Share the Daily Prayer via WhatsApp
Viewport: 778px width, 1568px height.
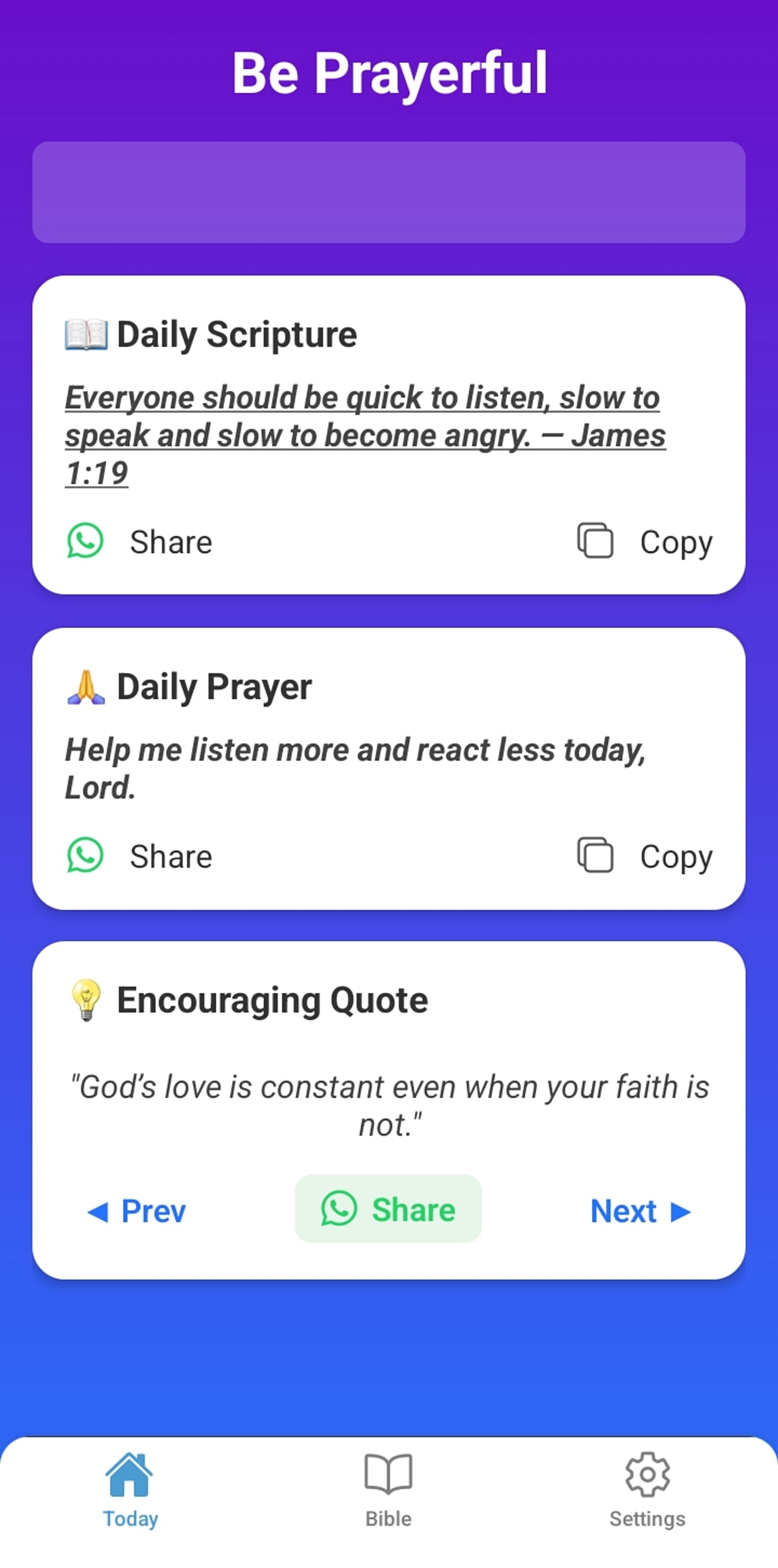[140, 856]
